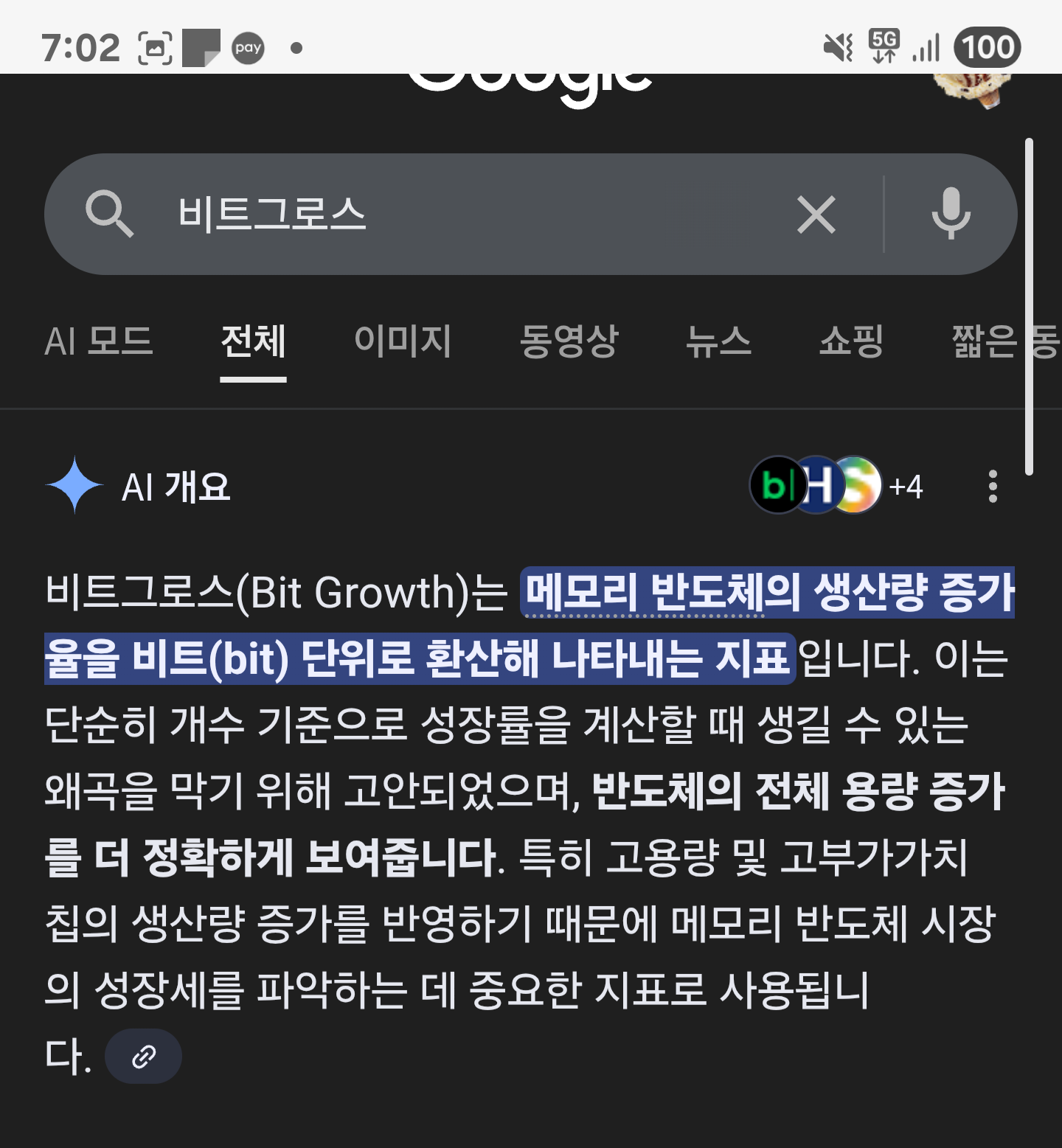This screenshot has width=1062, height=1148.
Task: Open the 동영상 tab
Action: 569,341
